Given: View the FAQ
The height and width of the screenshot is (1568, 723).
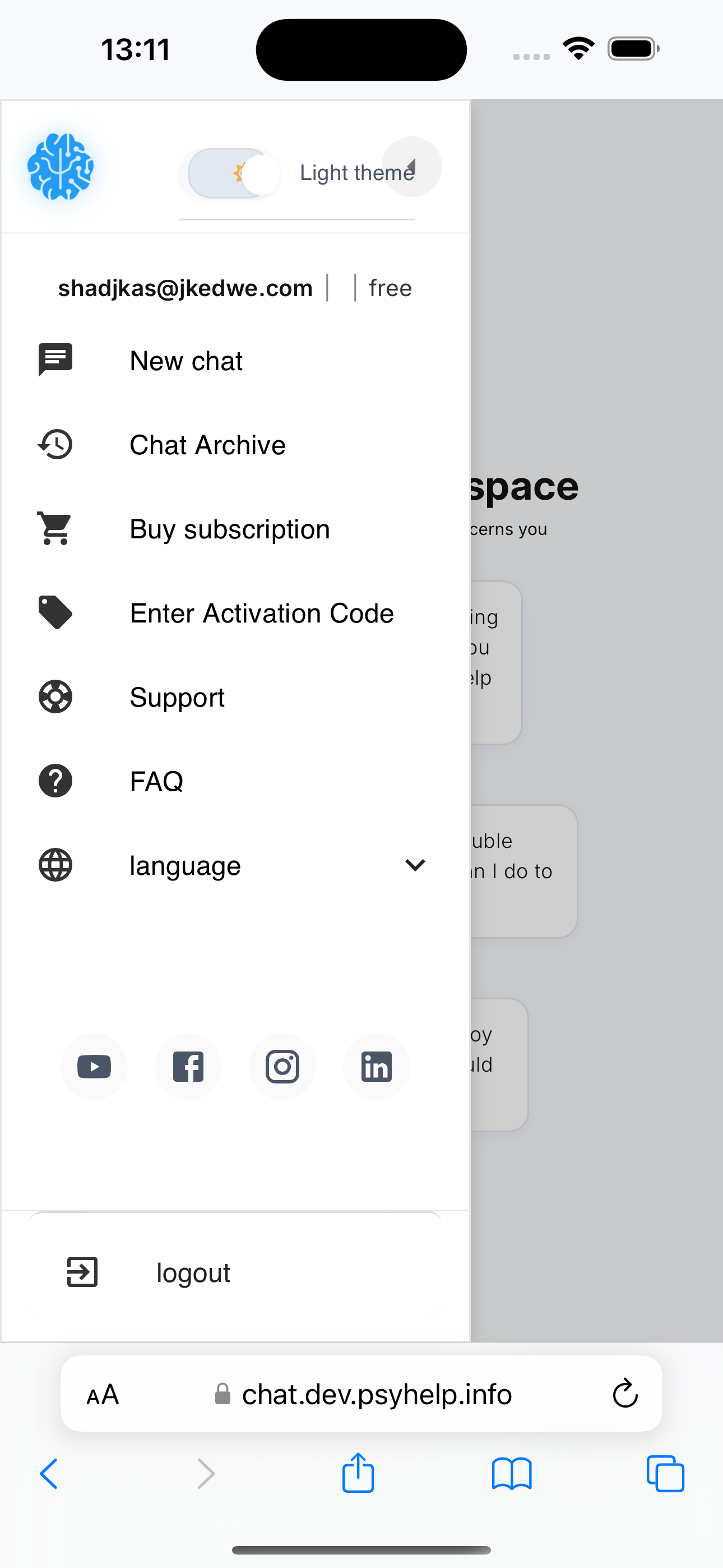Looking at the screenshot, I should 156,781.
